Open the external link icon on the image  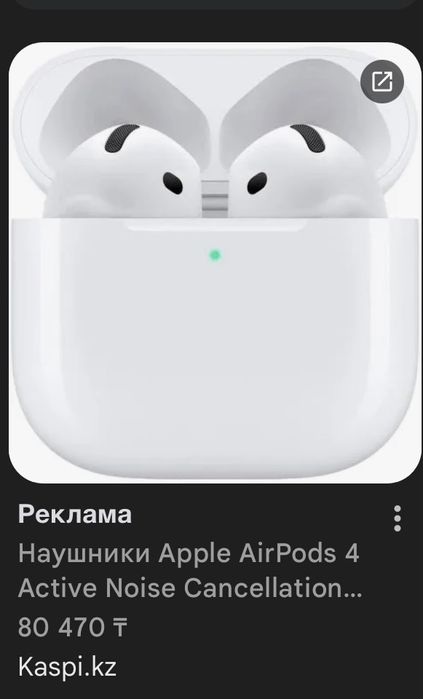pyautogui.click(x=382, y=82)
